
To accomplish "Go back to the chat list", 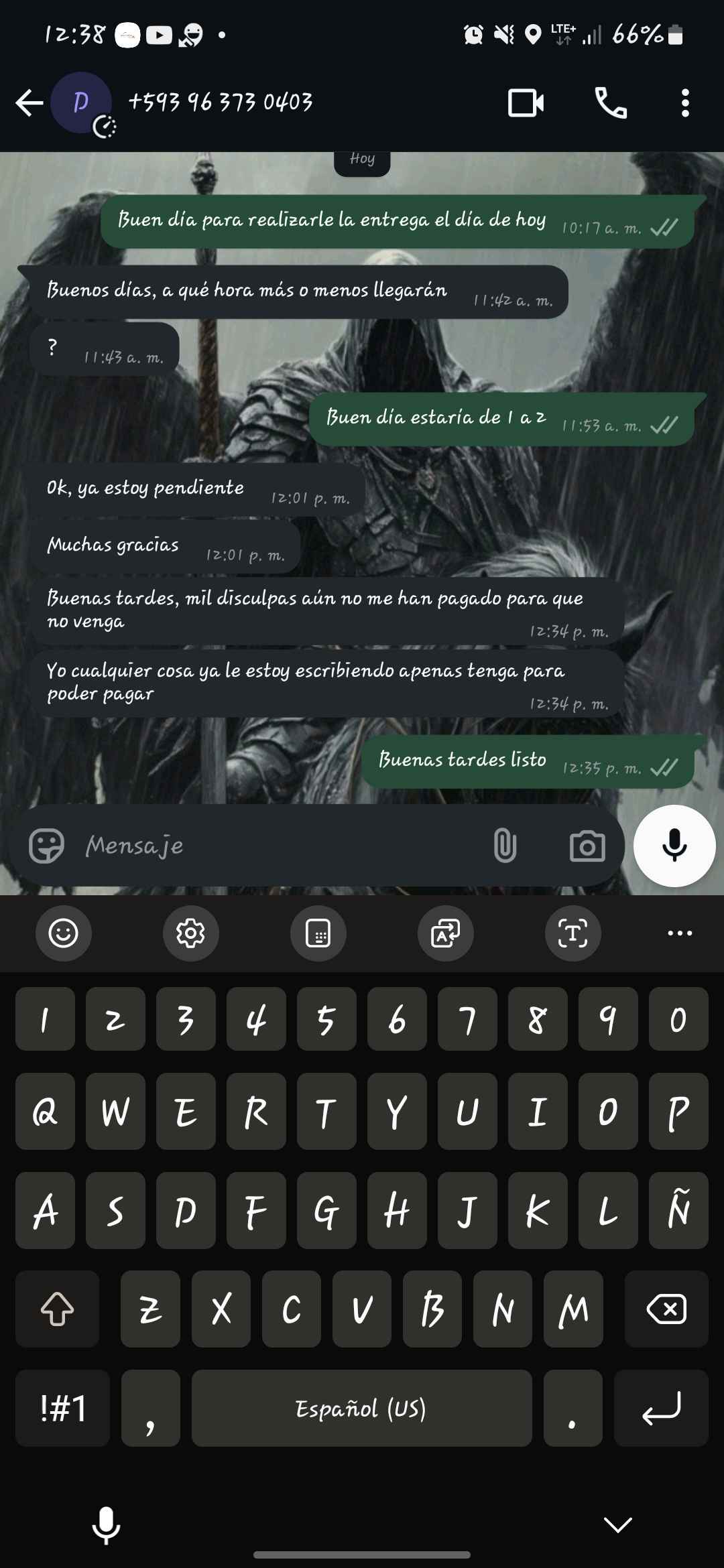I will pyautogui.click(x=29, y=103).
